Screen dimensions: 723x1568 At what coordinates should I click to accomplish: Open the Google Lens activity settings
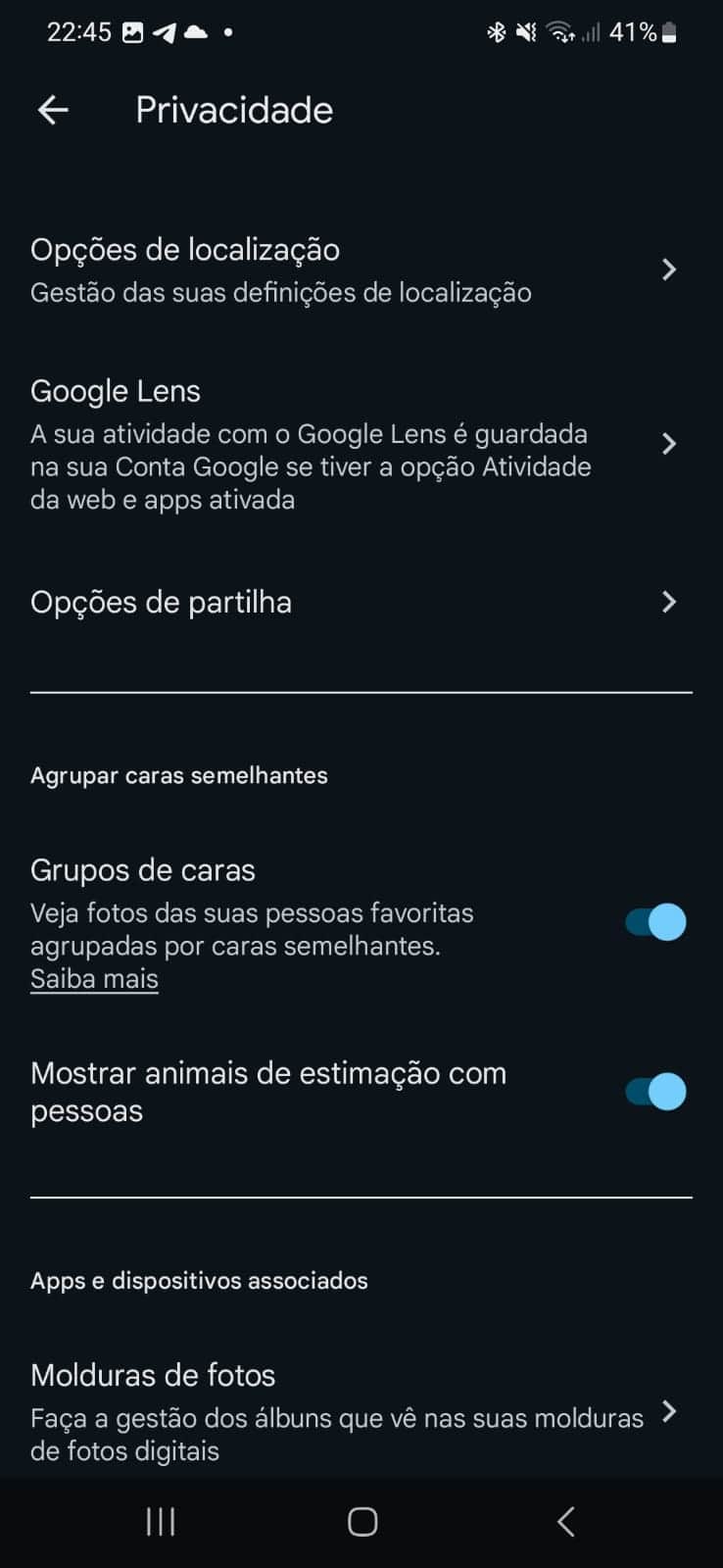point(353,444)
